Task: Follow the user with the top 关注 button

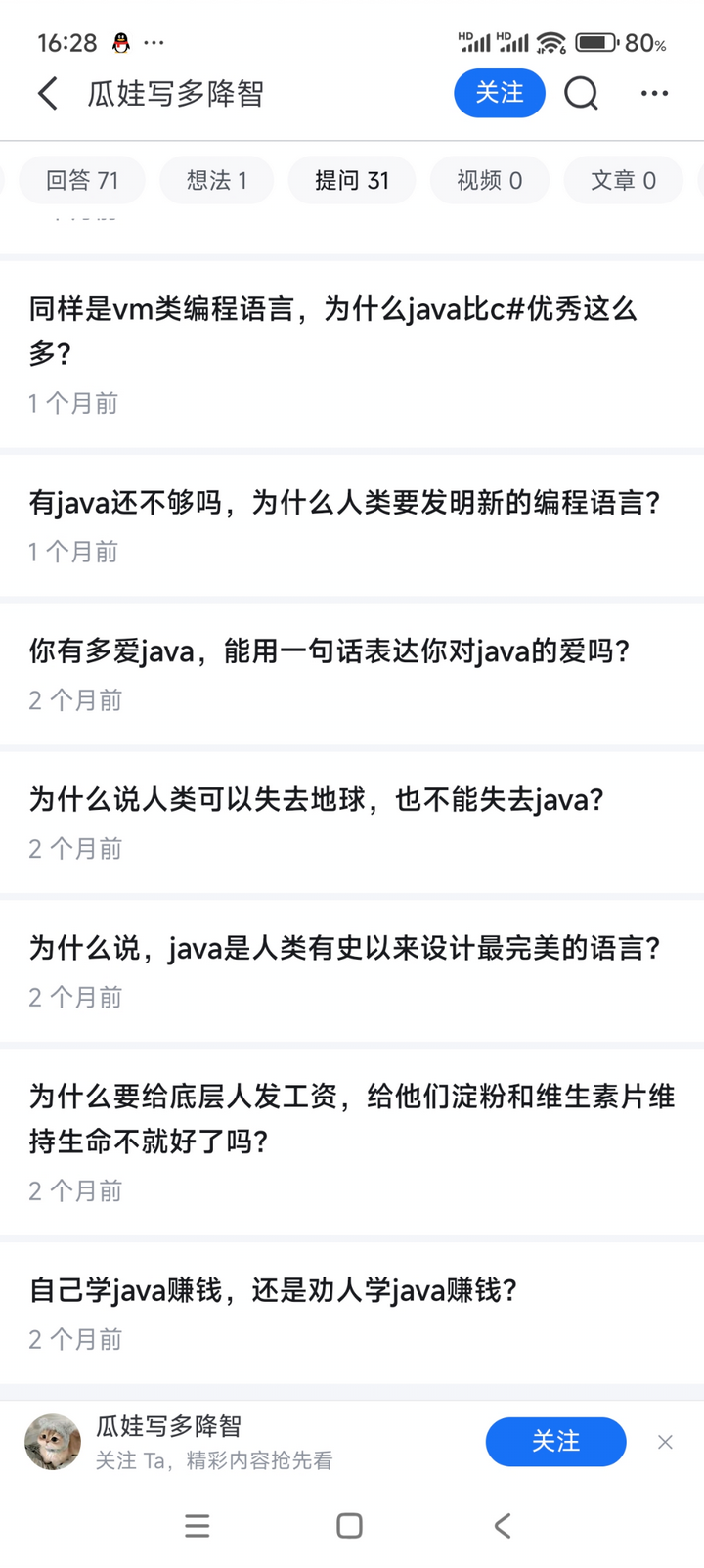Action: click(x=499, y=93)
